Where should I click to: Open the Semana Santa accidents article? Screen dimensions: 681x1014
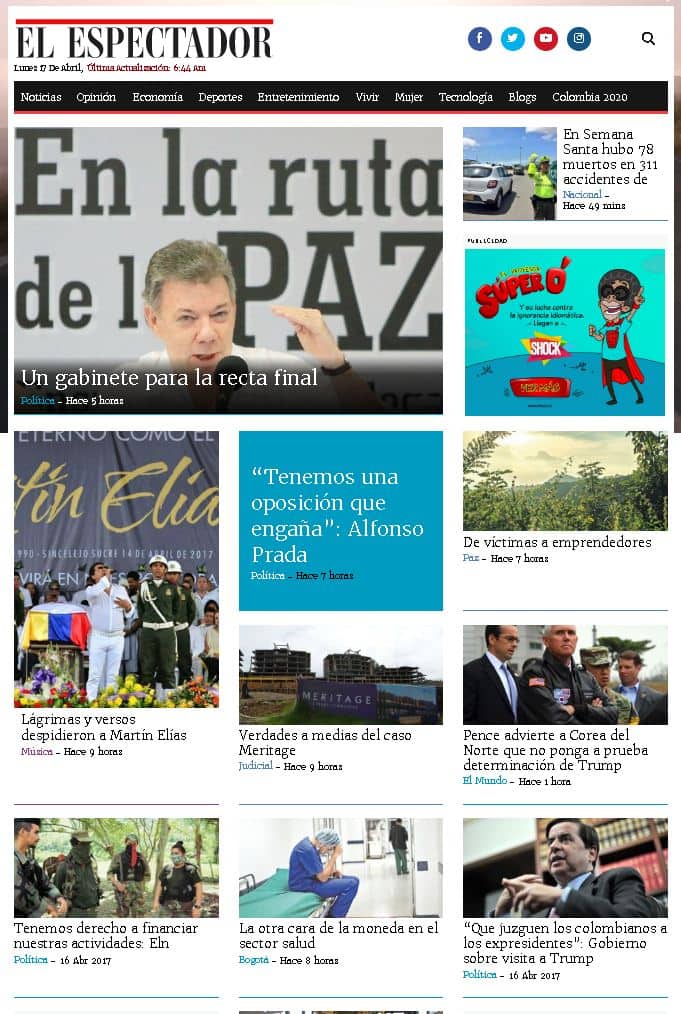pyautogui.click(x=610, y=157)
